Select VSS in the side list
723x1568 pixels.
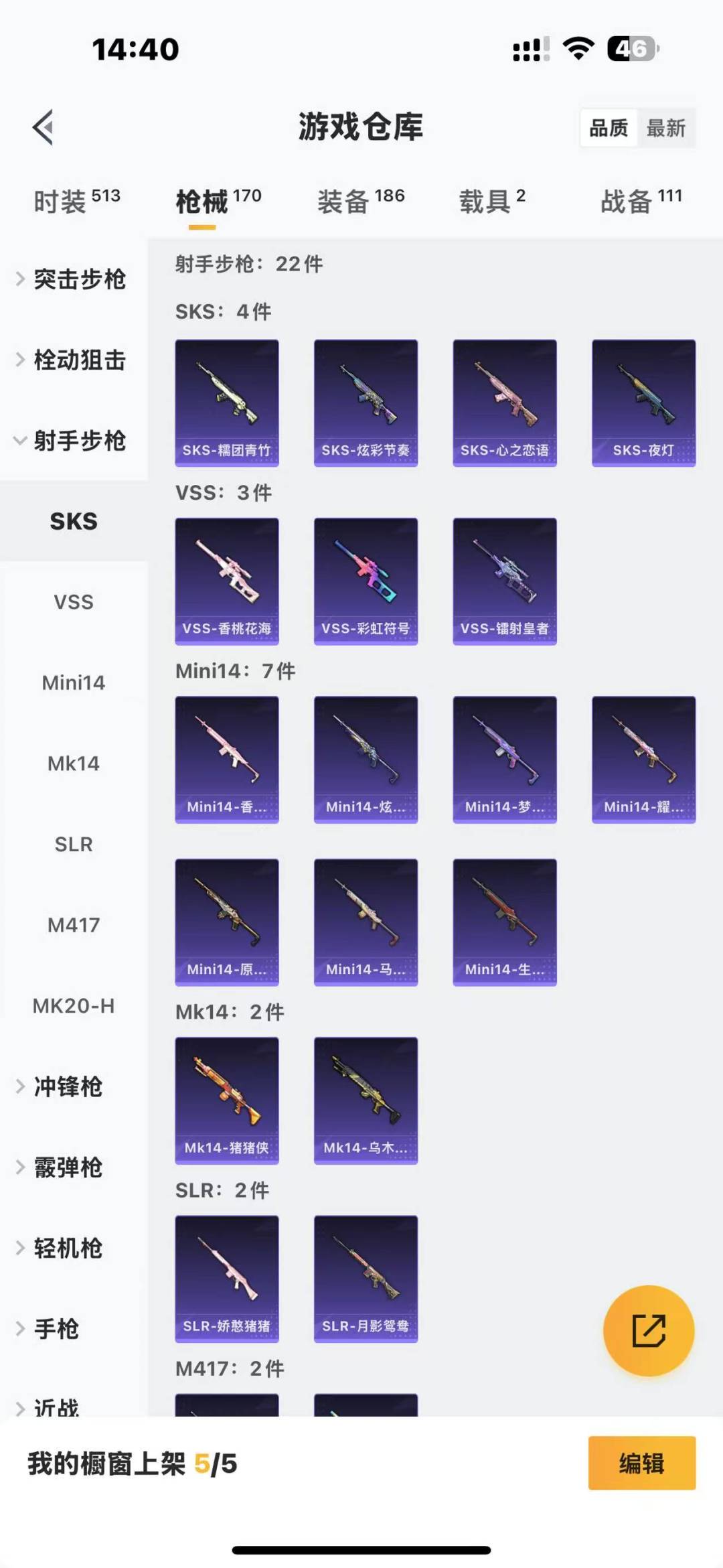click(x=74, y=602)
